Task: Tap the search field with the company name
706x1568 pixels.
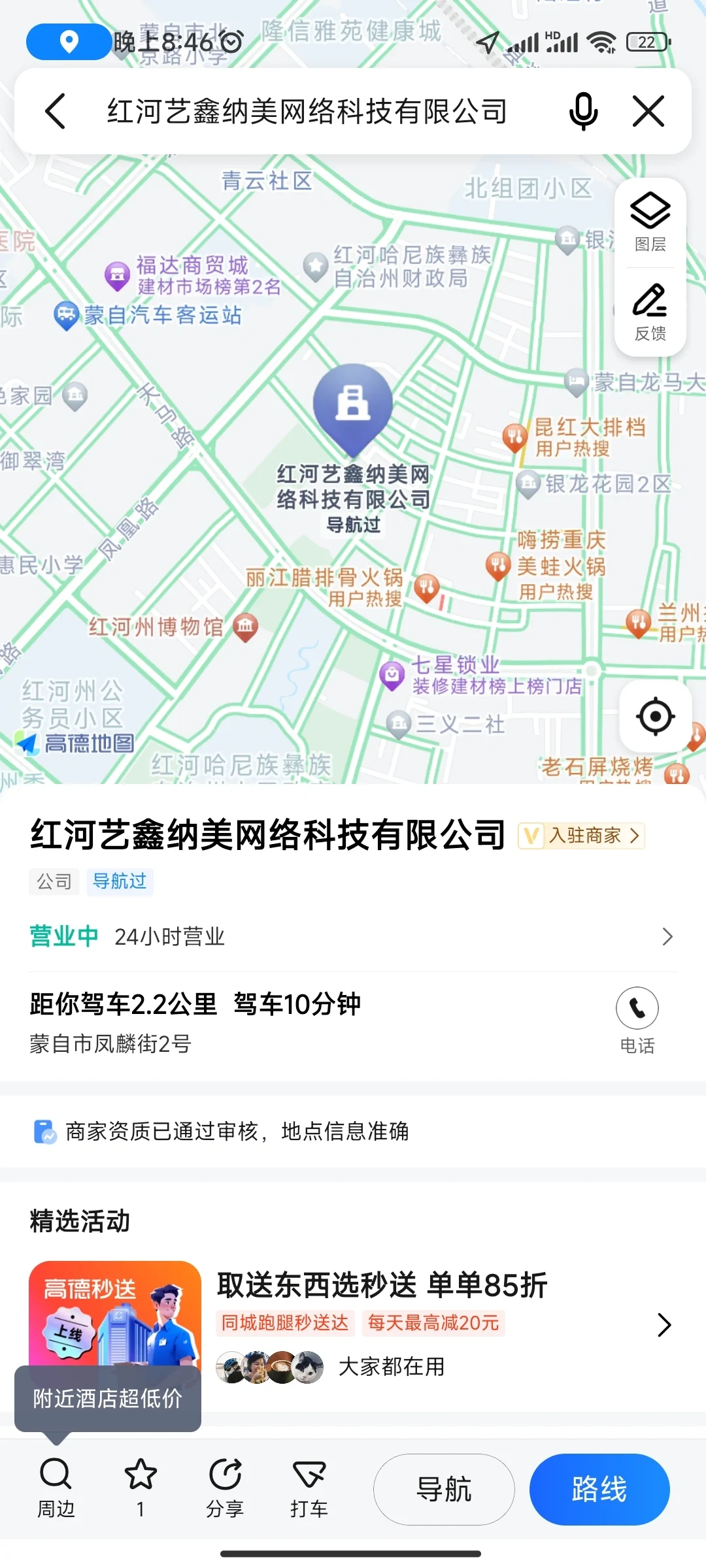Action: tap(307, 111)
